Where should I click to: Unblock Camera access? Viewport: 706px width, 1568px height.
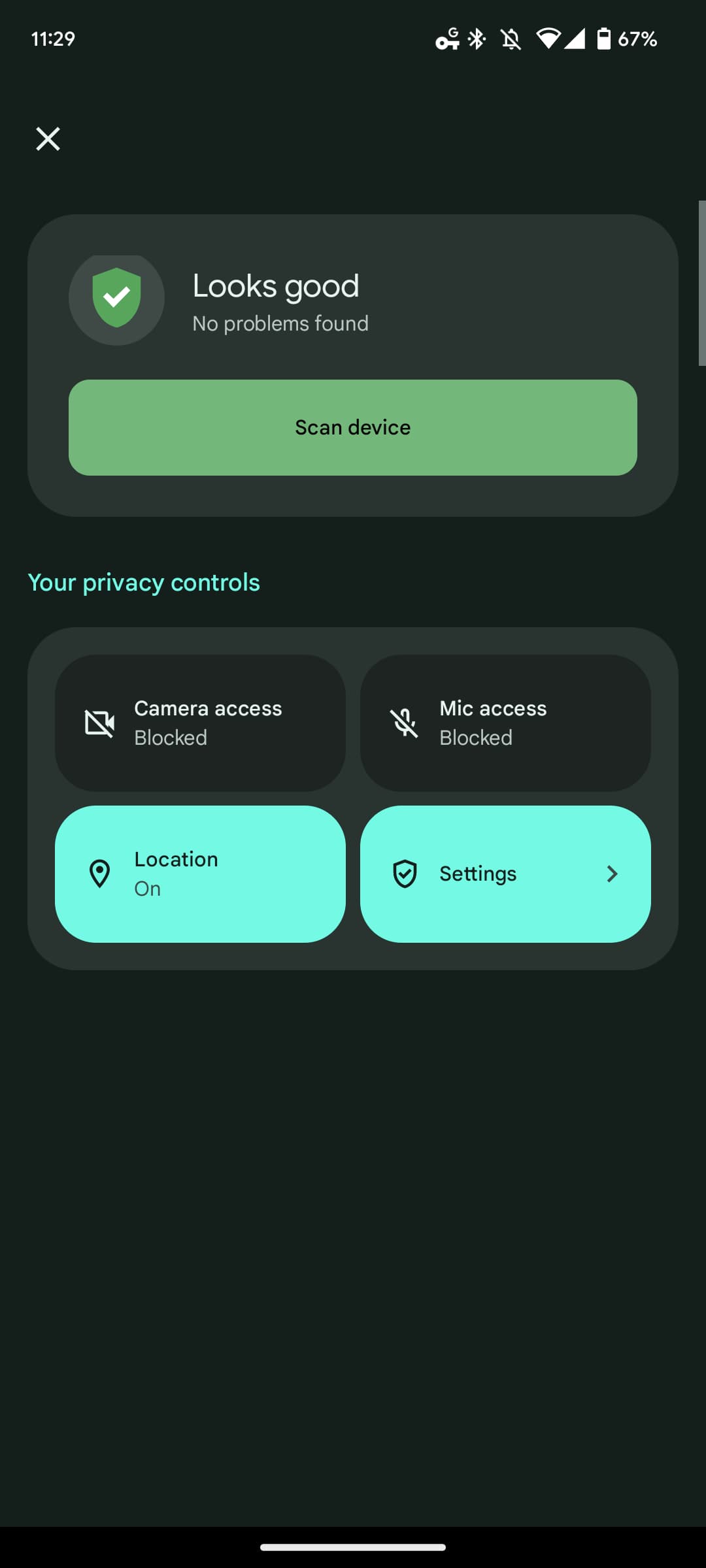coord(199,723)
